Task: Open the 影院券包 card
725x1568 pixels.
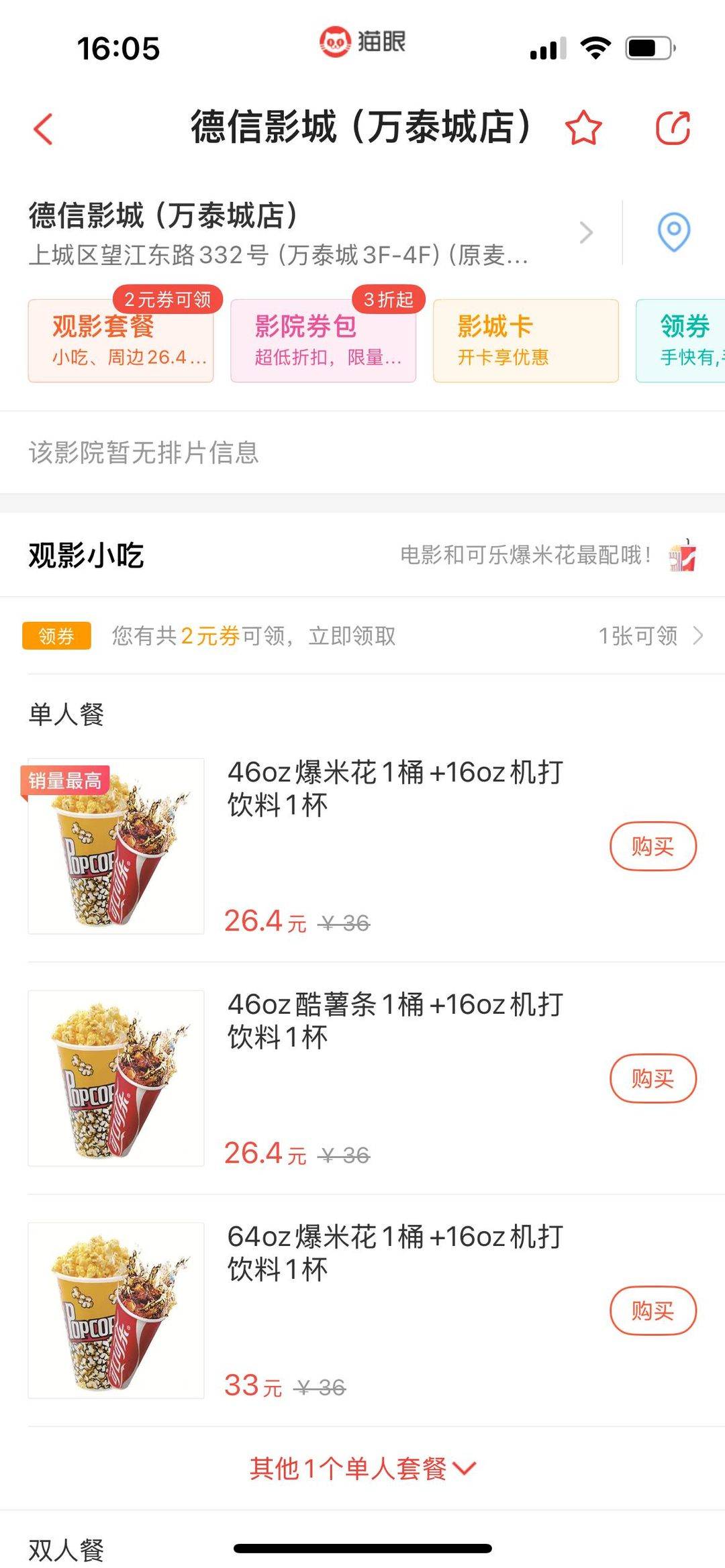Action: click(323, 341)
